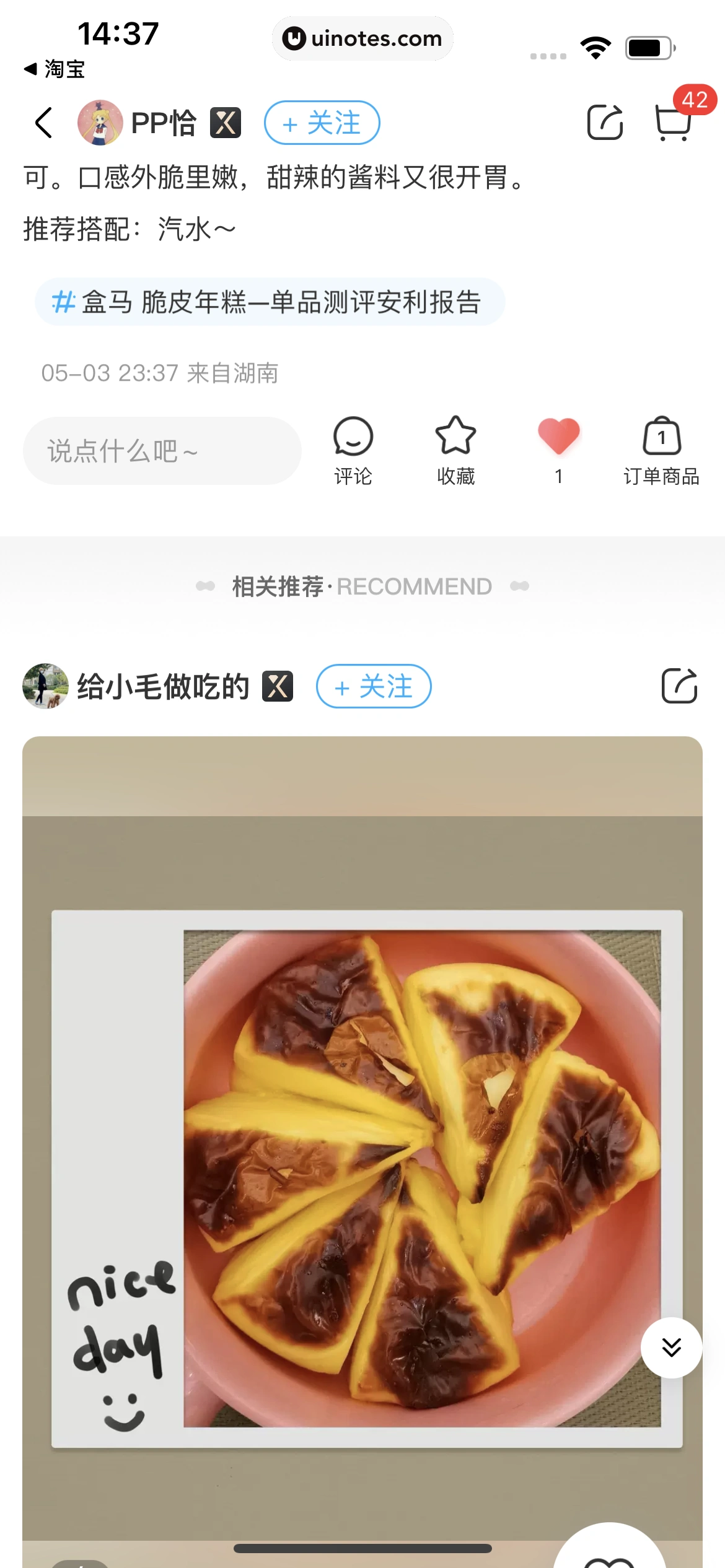Follow 给小毛做吃的
This screenshot has height=1568, width=725.
tap(374, 686)
